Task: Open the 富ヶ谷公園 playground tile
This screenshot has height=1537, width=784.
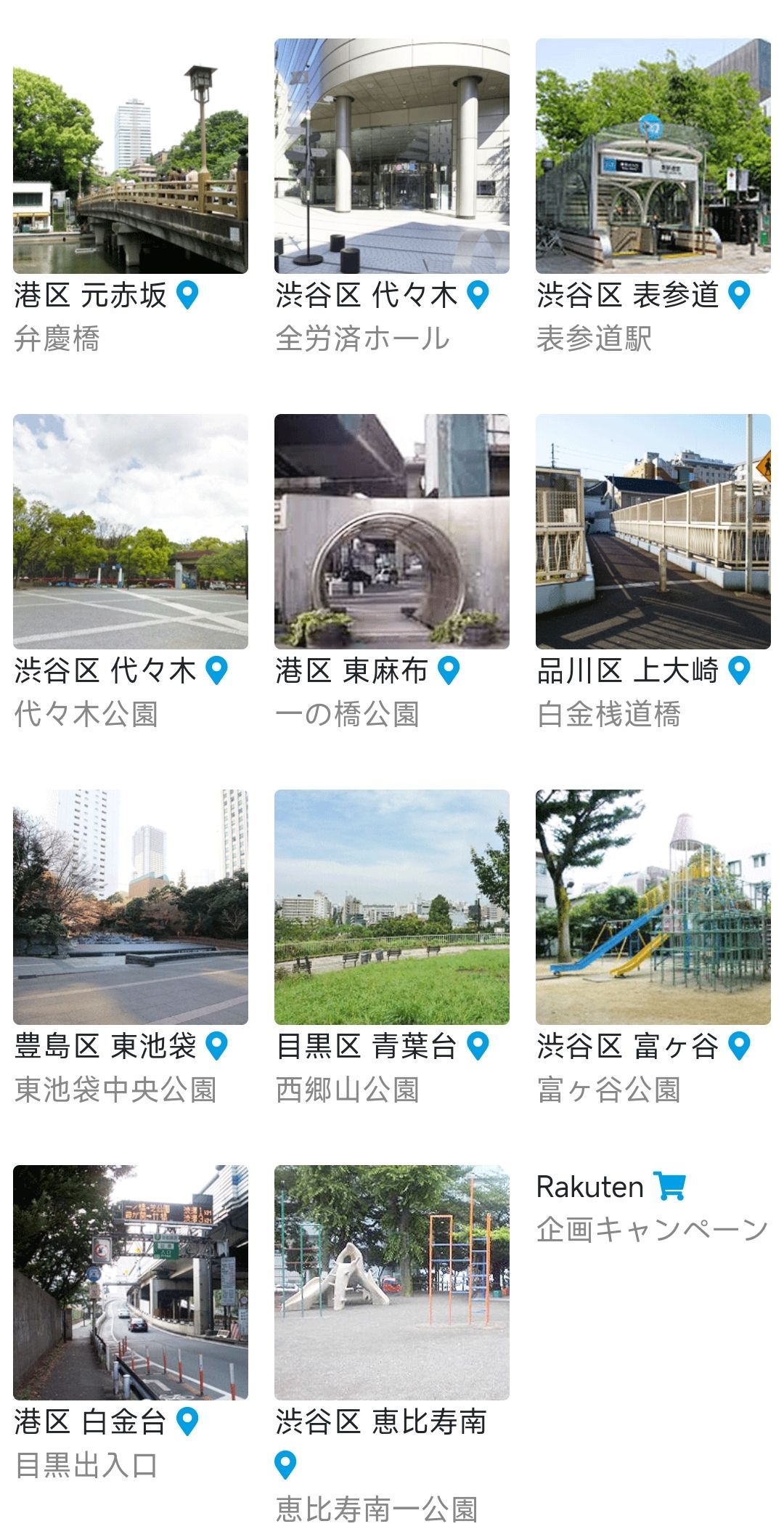Action: point(653,907)
